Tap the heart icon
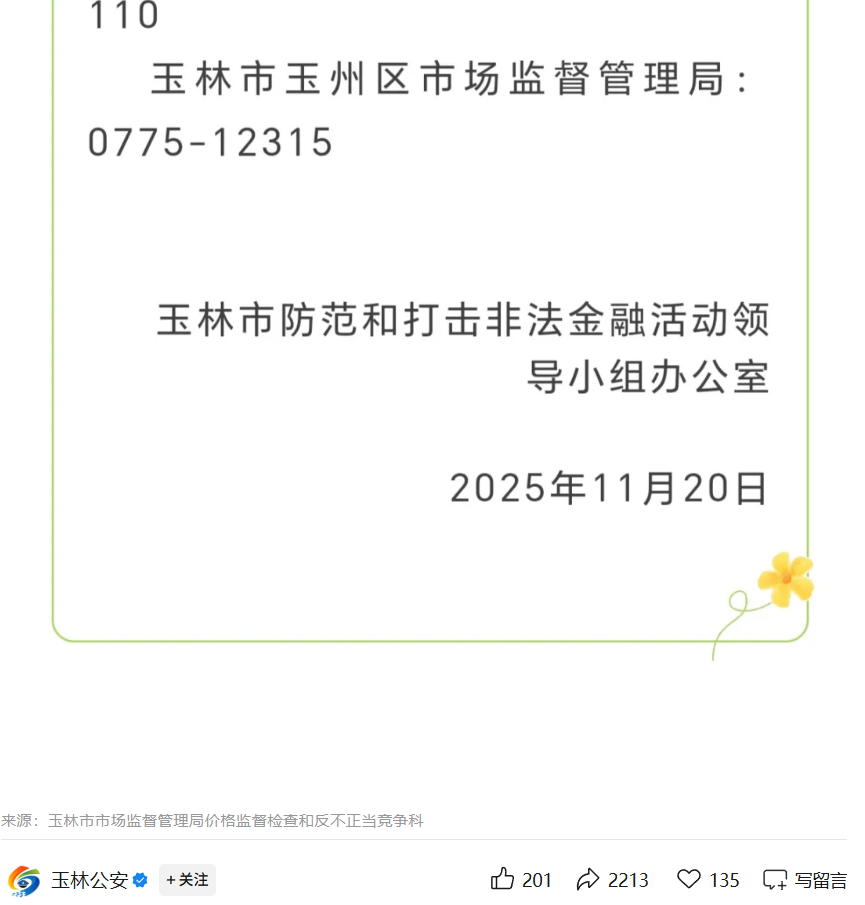 tap(689, 879)
